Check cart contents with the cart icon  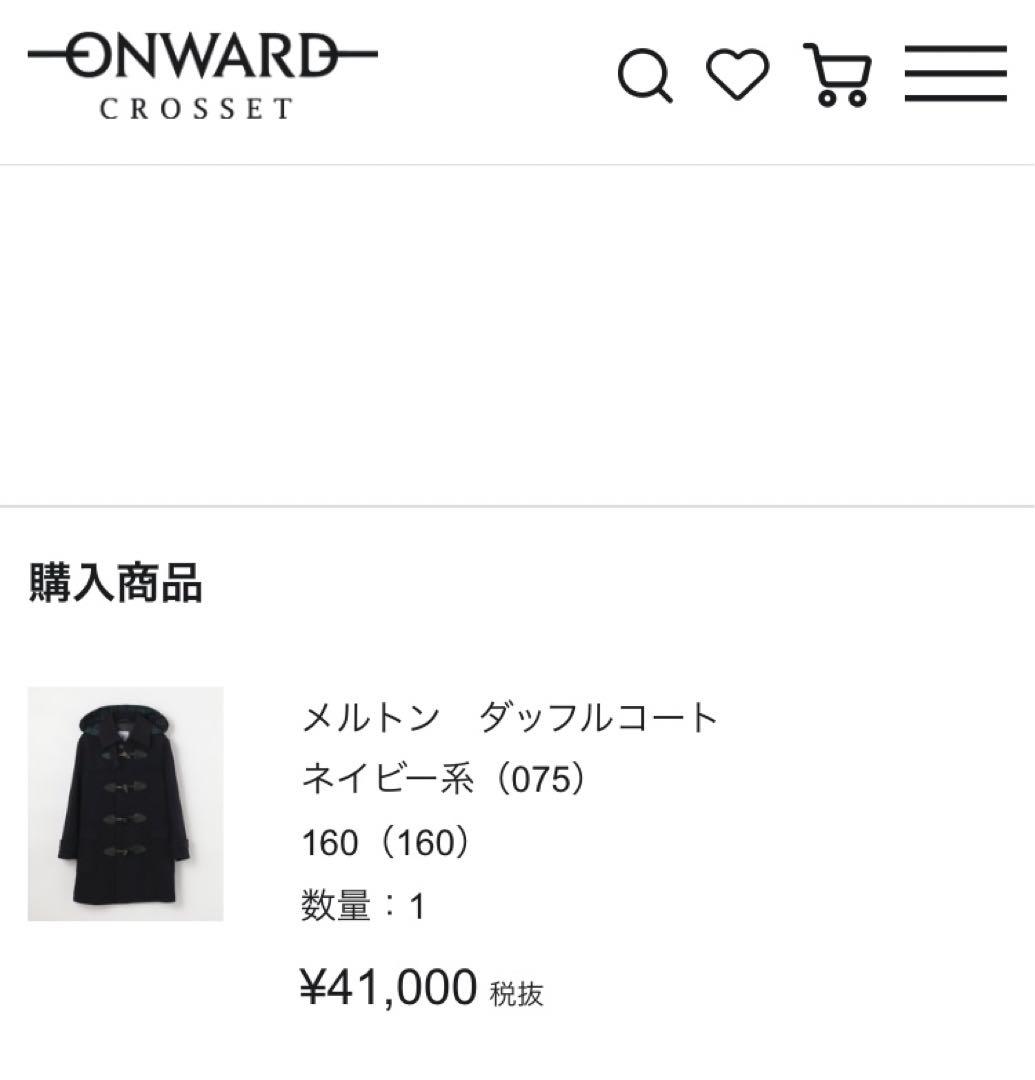click(x=841, y=74)
